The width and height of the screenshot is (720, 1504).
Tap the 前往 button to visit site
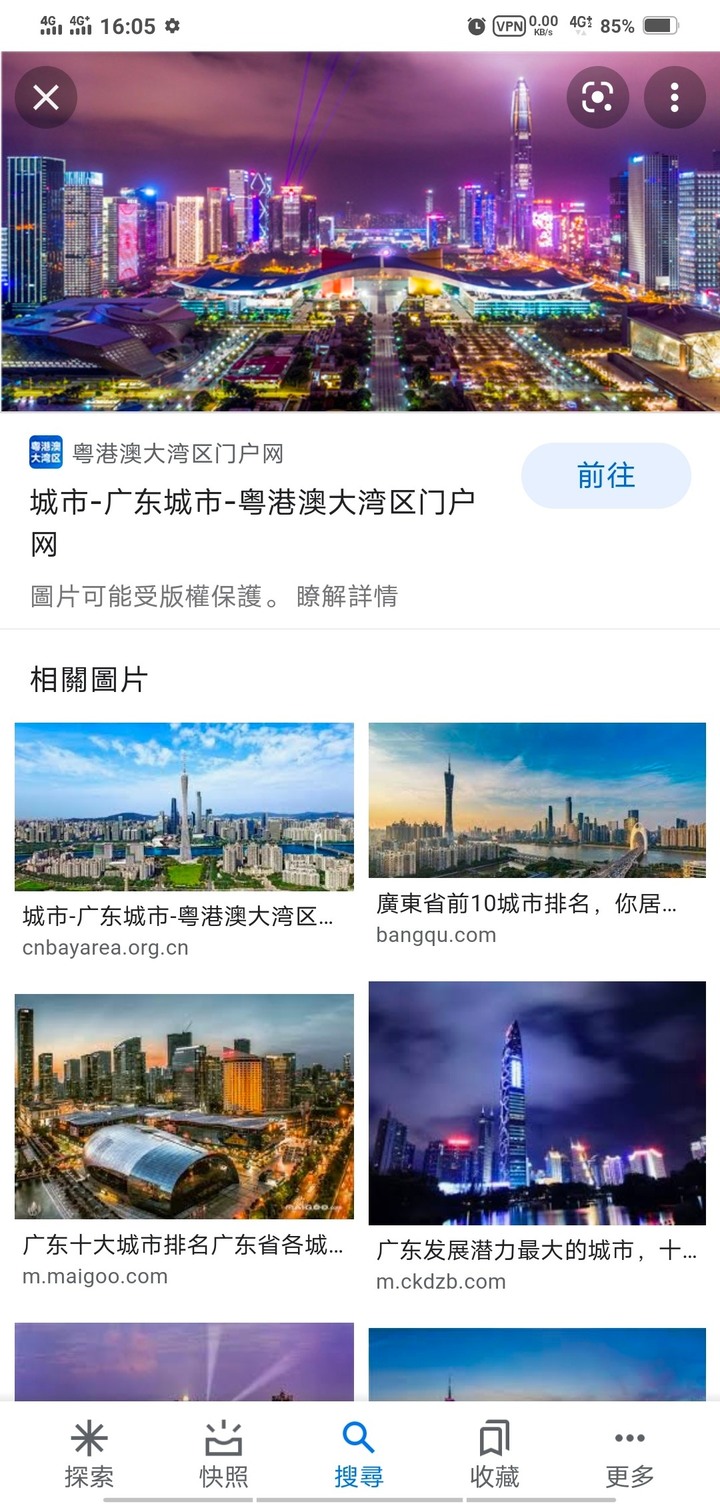pos(606,476)
